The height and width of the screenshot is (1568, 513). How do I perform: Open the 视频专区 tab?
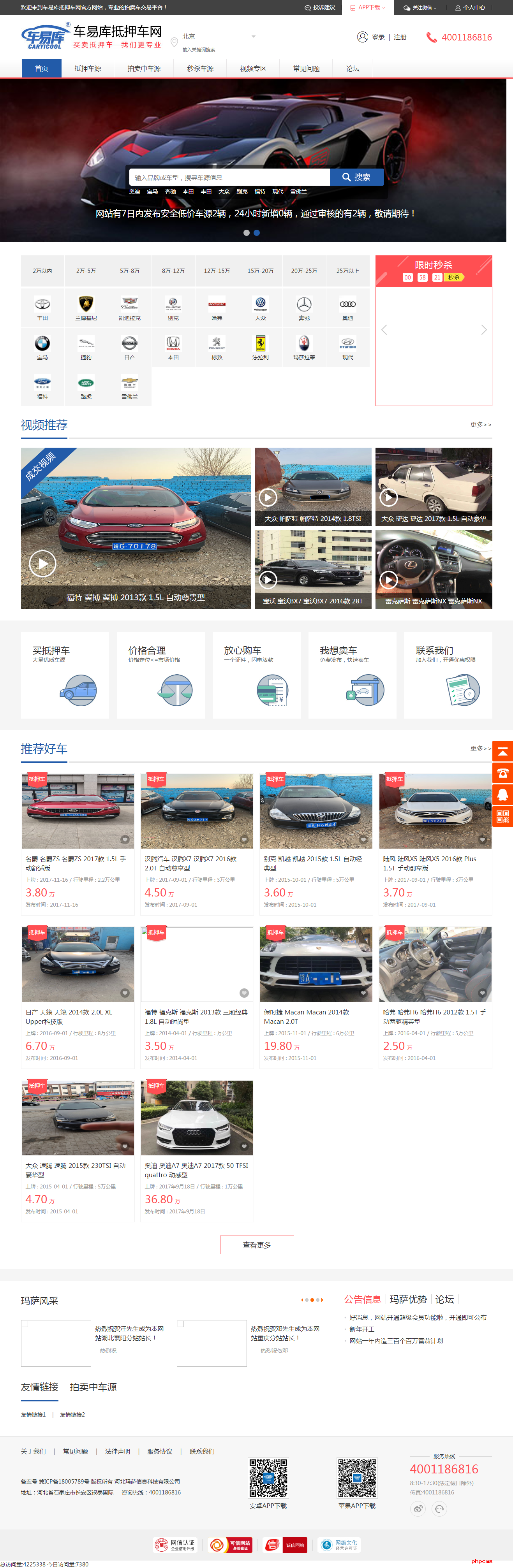pos(253,69)
